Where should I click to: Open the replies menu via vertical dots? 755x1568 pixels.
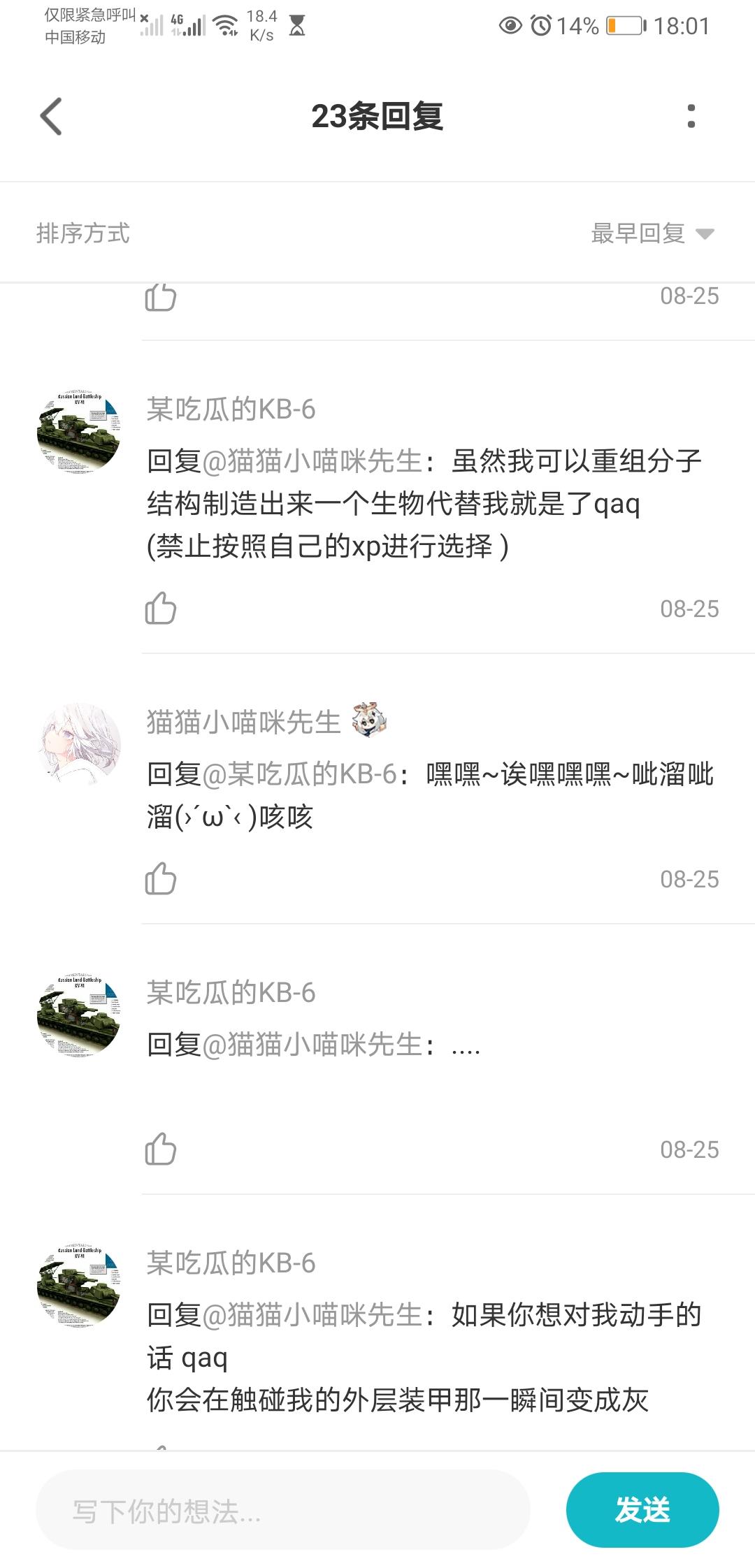691,117
